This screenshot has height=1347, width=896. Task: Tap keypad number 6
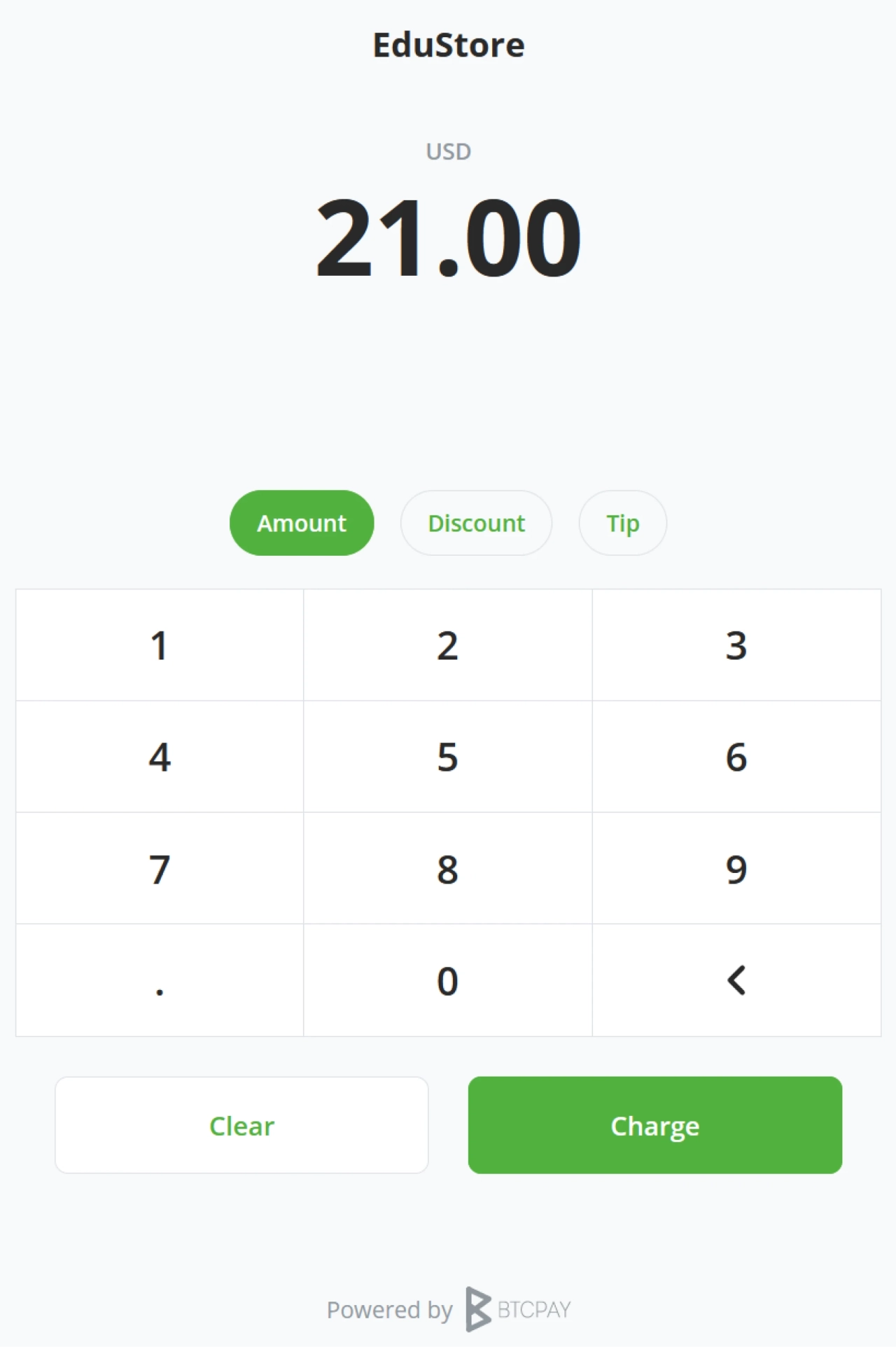pos(736,757)
